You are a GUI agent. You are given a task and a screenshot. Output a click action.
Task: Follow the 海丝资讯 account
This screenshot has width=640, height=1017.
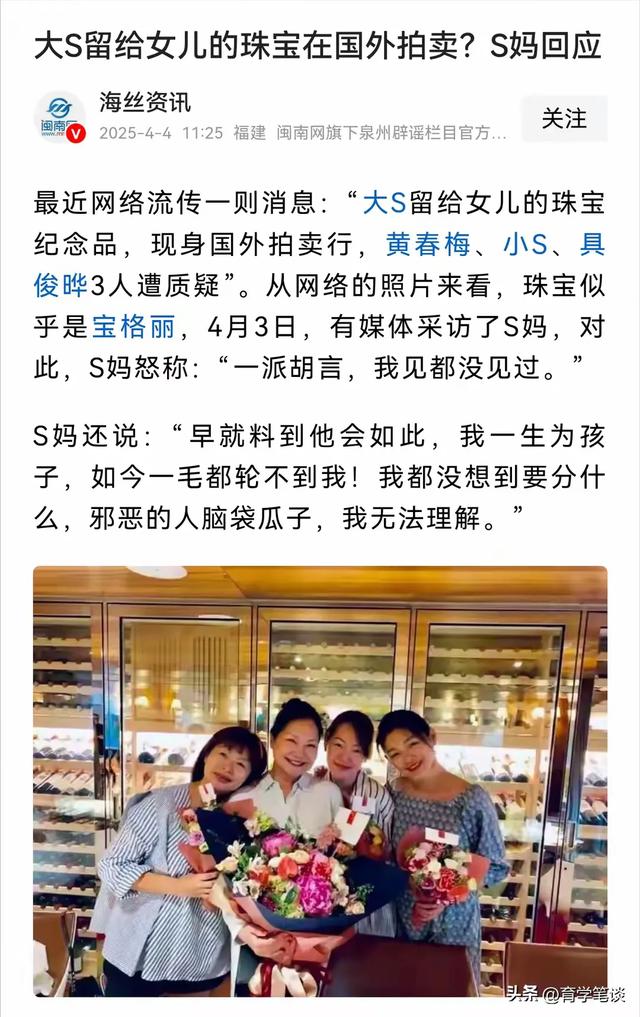click(564, 118)
